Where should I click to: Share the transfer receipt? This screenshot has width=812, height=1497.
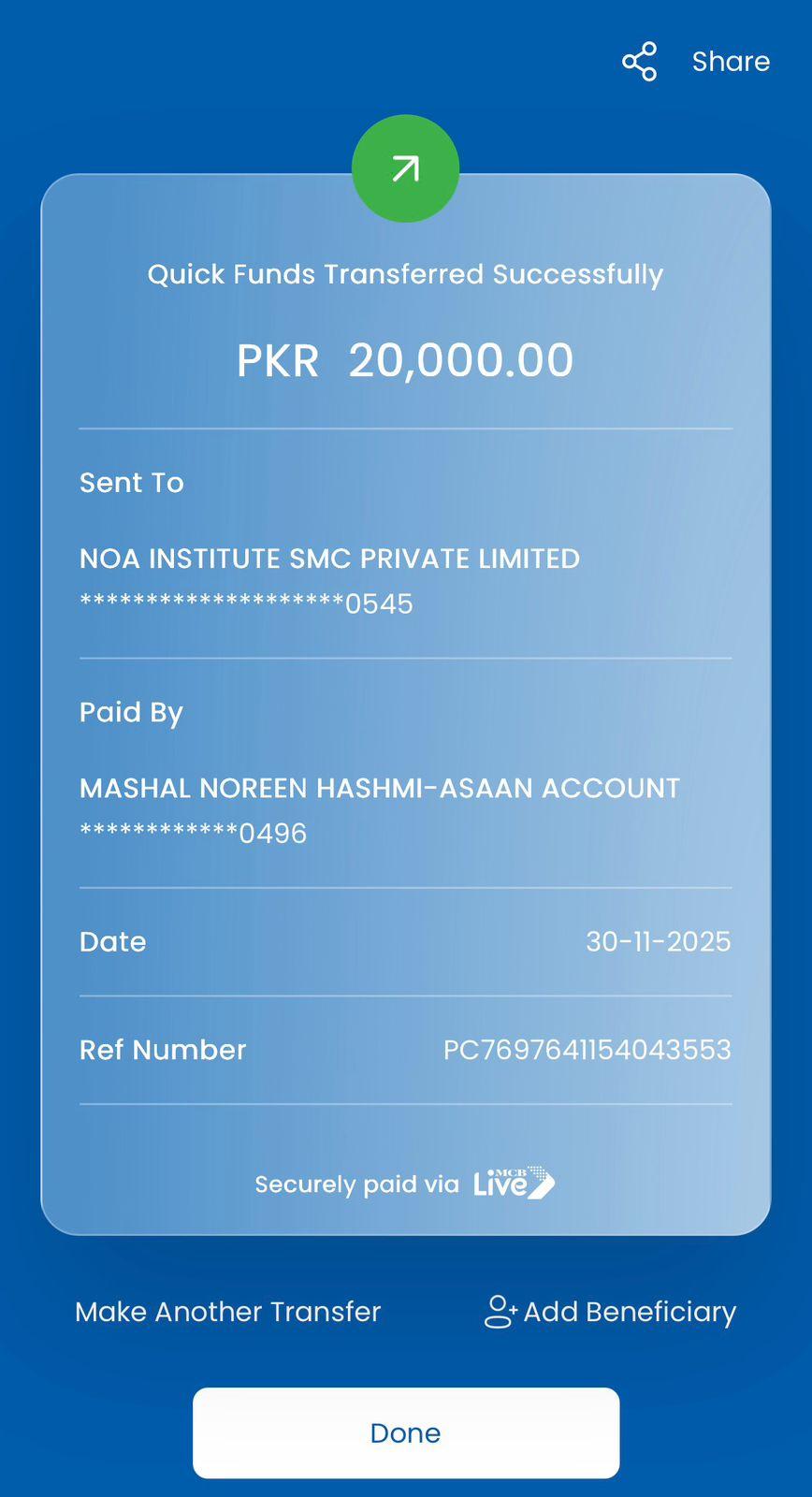click(697, 62)
